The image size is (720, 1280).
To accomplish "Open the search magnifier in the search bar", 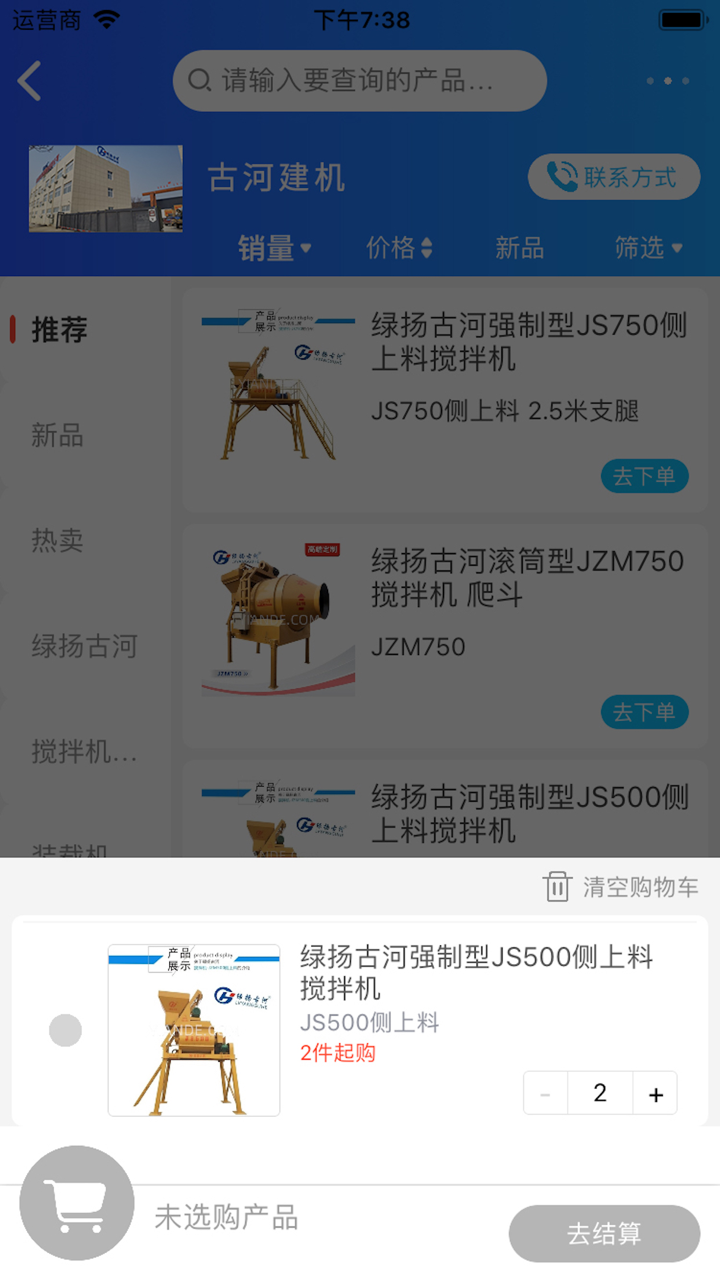I will click(x=198, y=81).
